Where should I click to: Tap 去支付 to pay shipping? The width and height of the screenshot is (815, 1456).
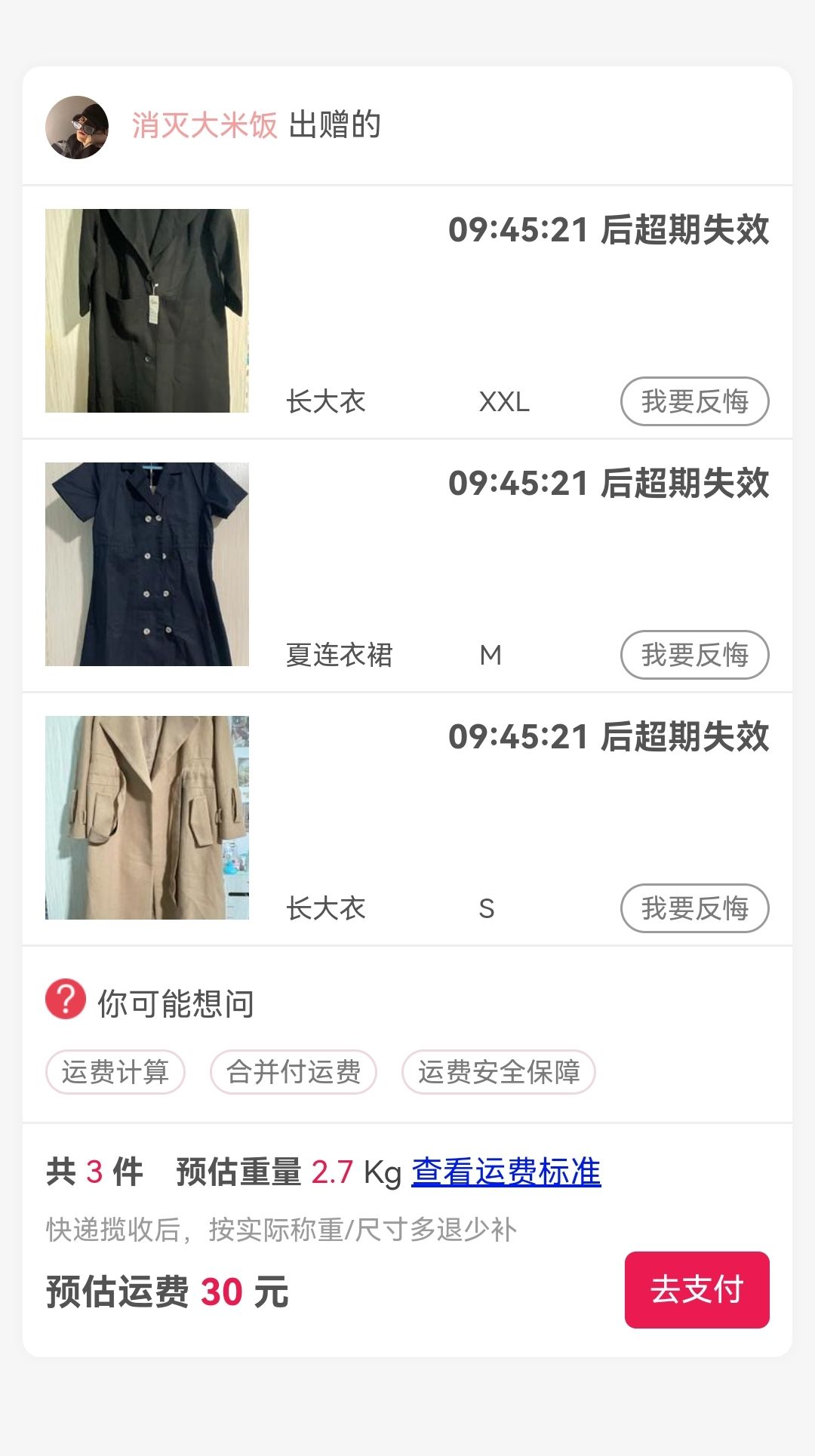click(697, 1290)
